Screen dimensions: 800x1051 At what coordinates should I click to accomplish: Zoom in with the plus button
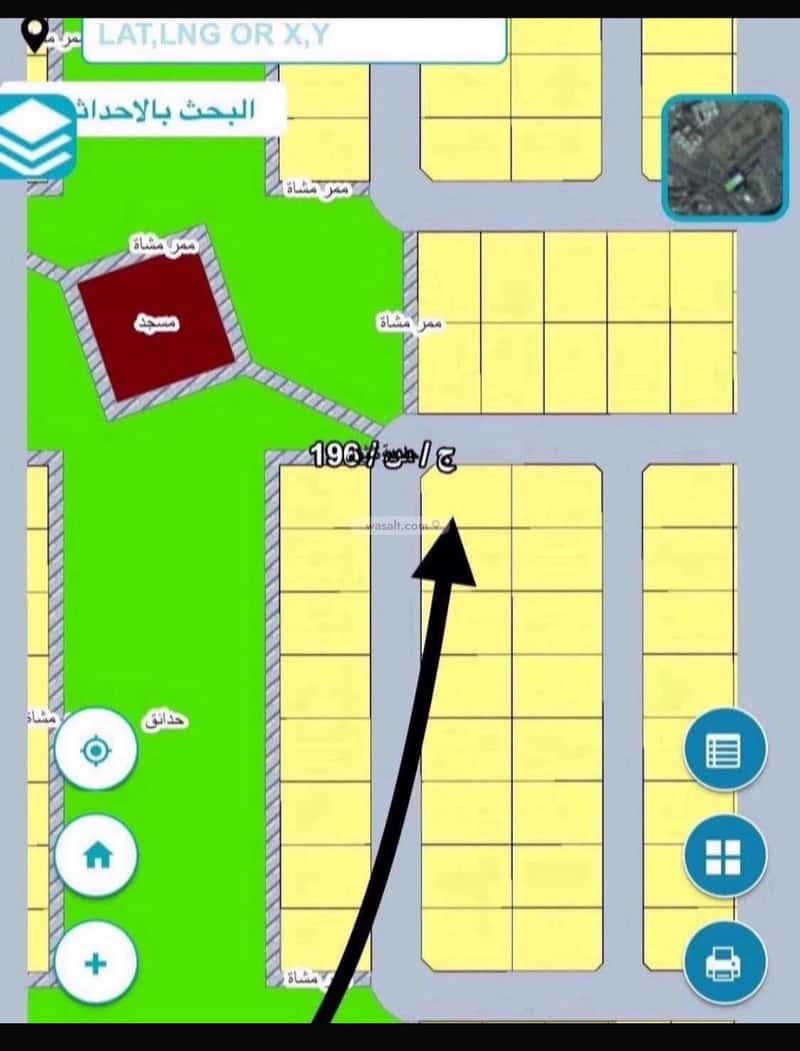[x=96, y=964]
